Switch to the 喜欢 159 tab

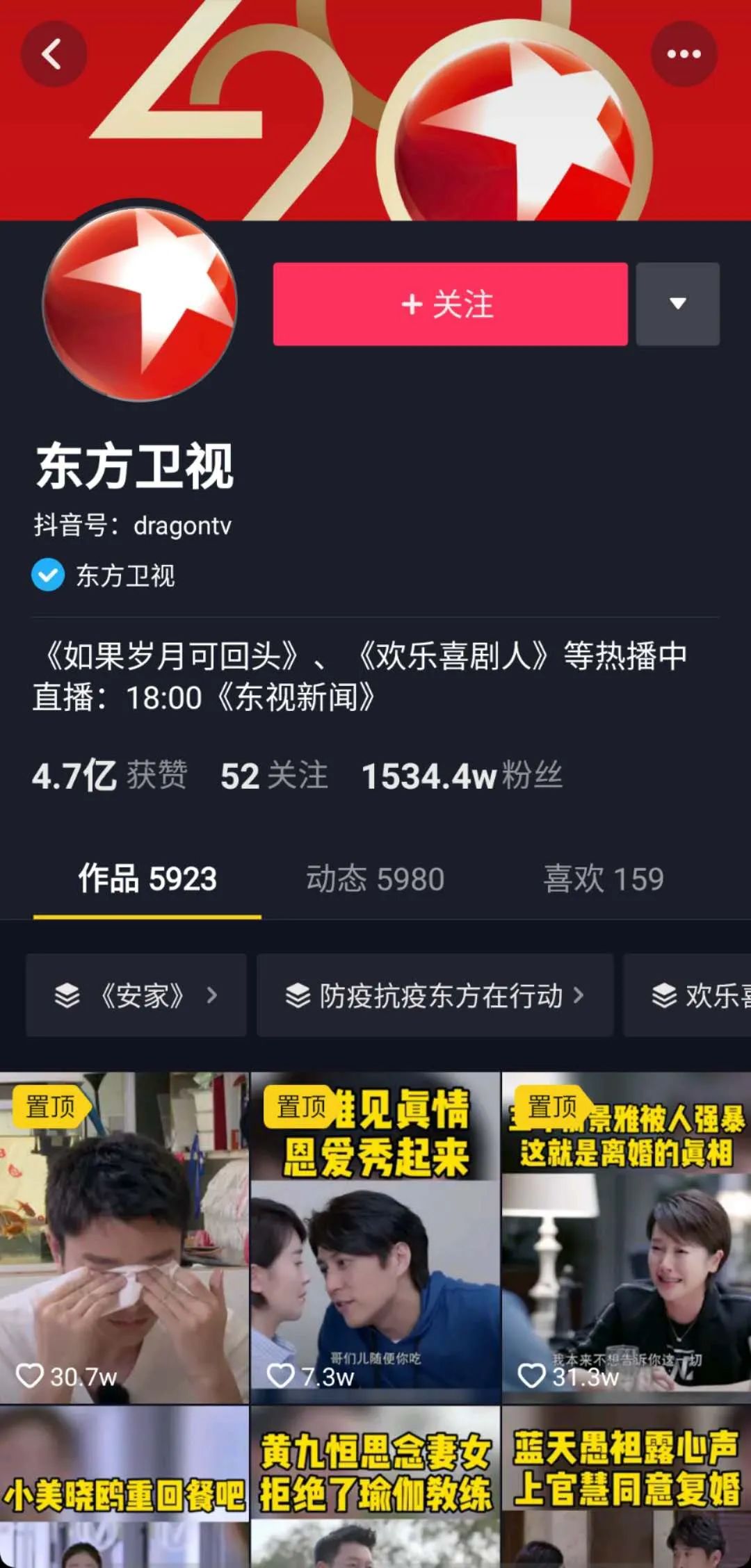(x=603, y=879)
